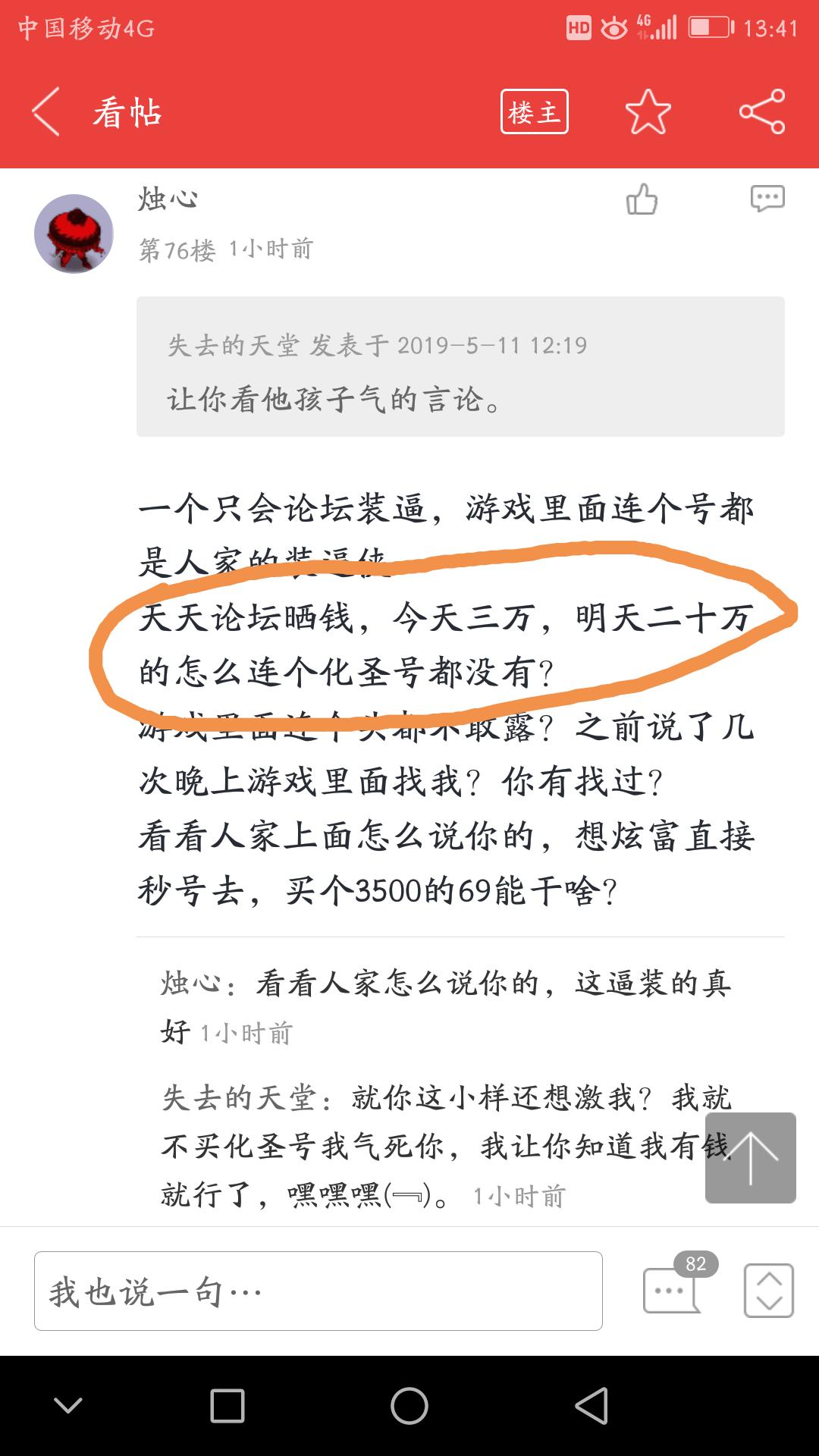This screenshot has height=1456, width=819.
Task: Tap the 我也说一句 reply field
Action: click(x=318, y=1291)
